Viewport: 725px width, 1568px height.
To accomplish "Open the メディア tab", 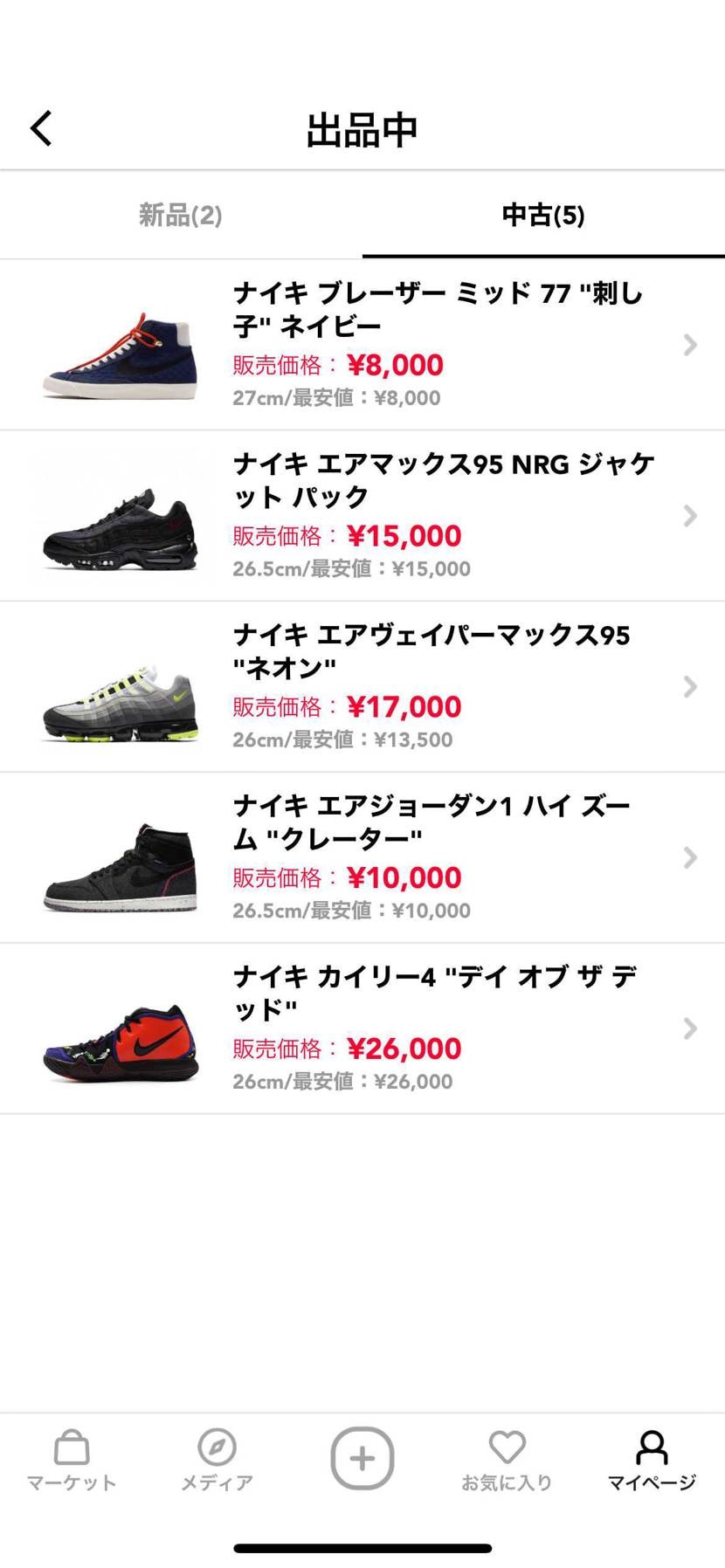I will [x=217, y=1460].
